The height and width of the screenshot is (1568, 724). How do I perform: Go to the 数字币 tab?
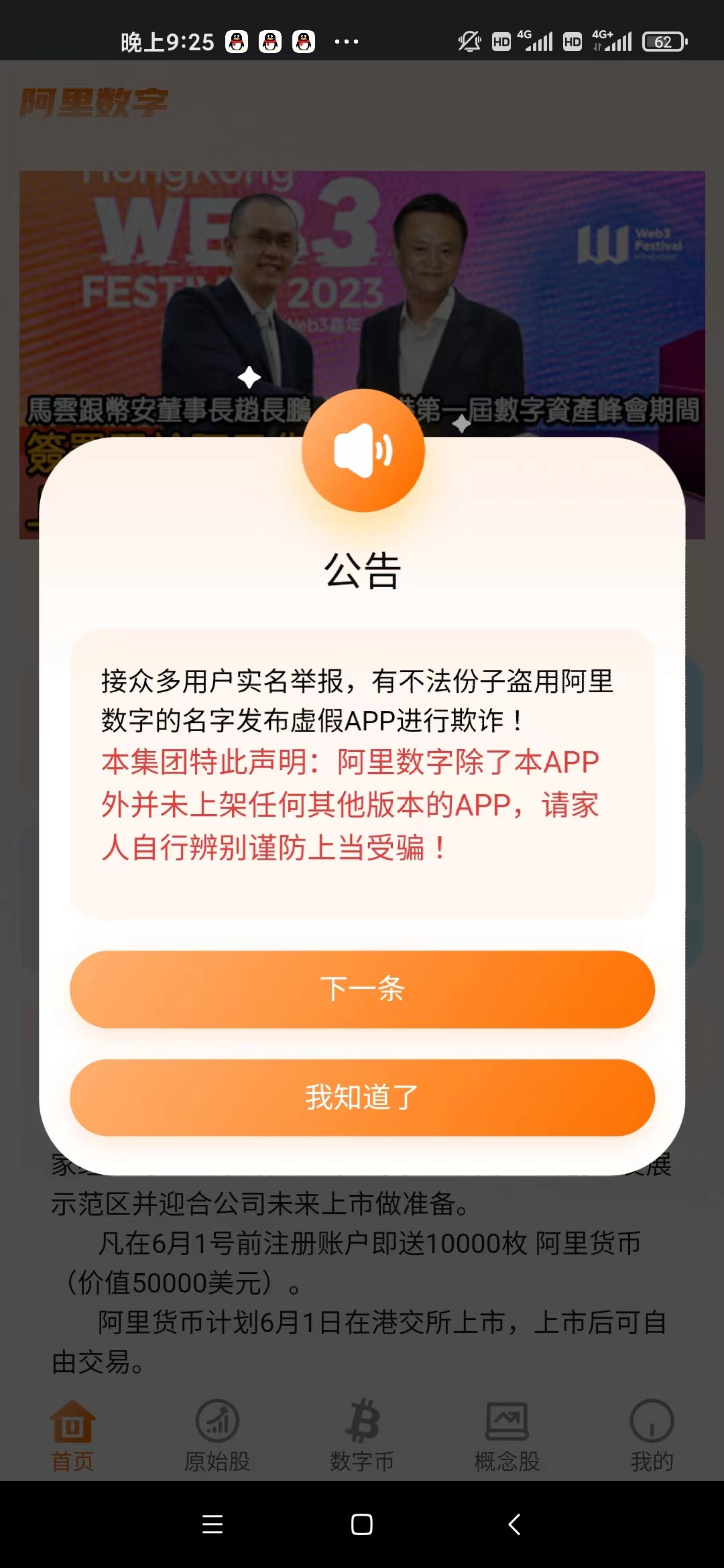(x=362, y=1435)
